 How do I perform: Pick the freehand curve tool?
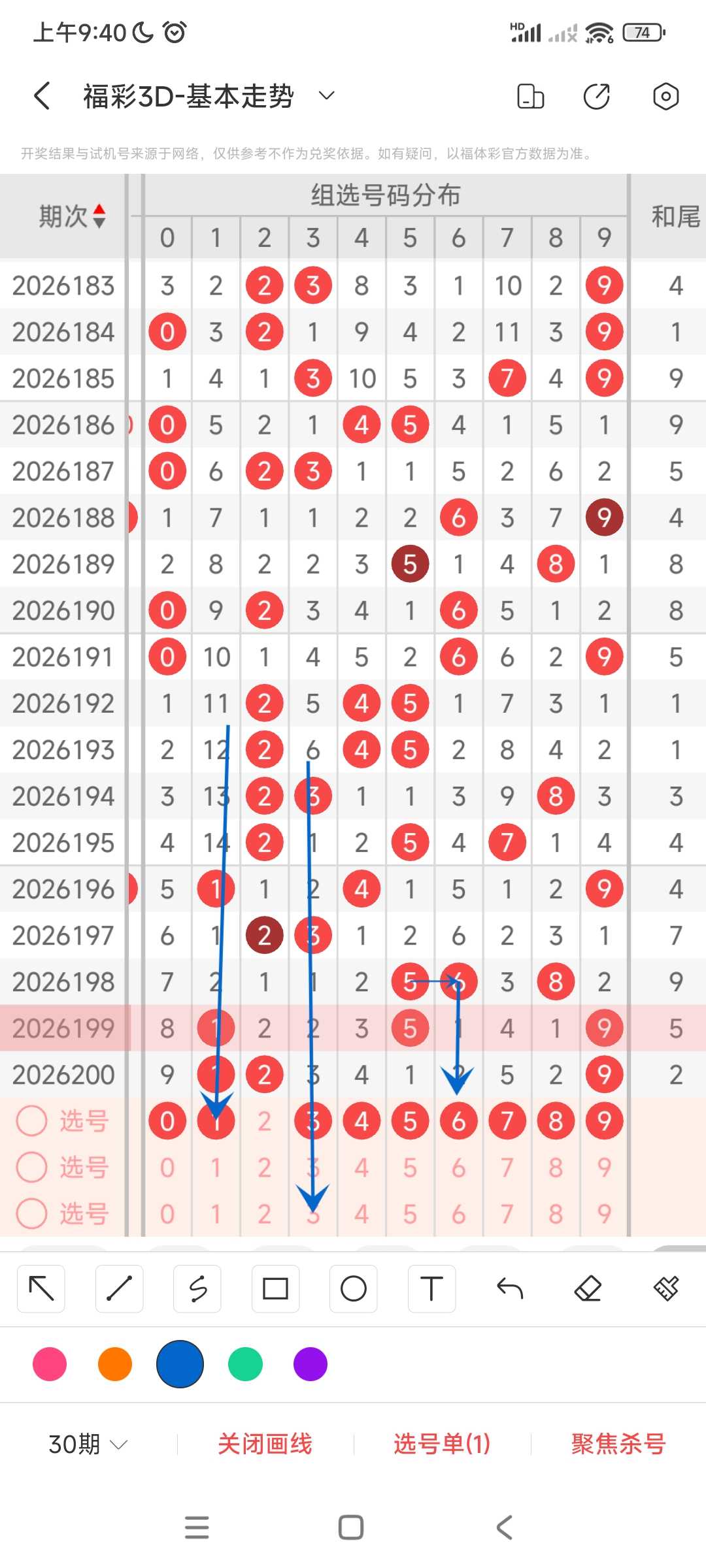[x=197, y=1288]
